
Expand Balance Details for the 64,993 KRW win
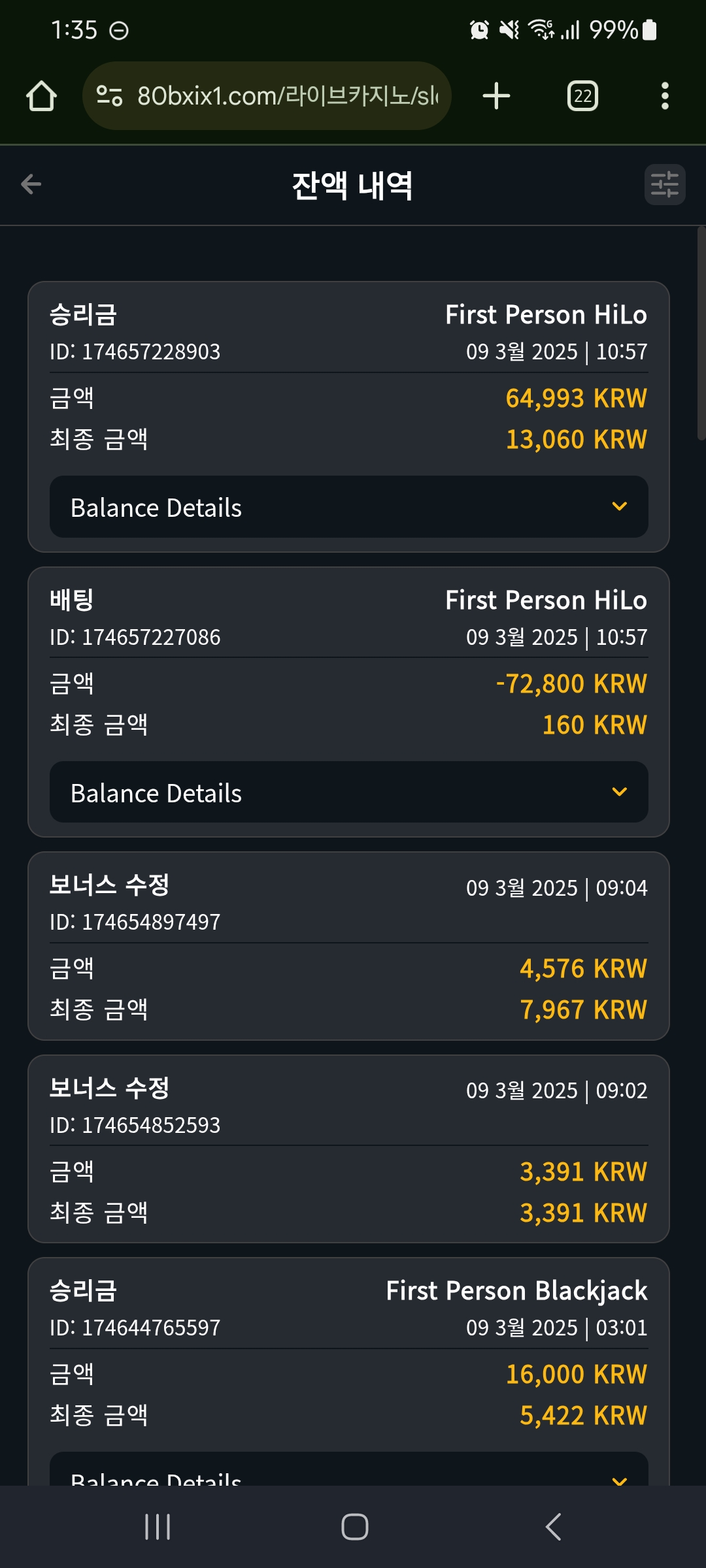(348, 507)
